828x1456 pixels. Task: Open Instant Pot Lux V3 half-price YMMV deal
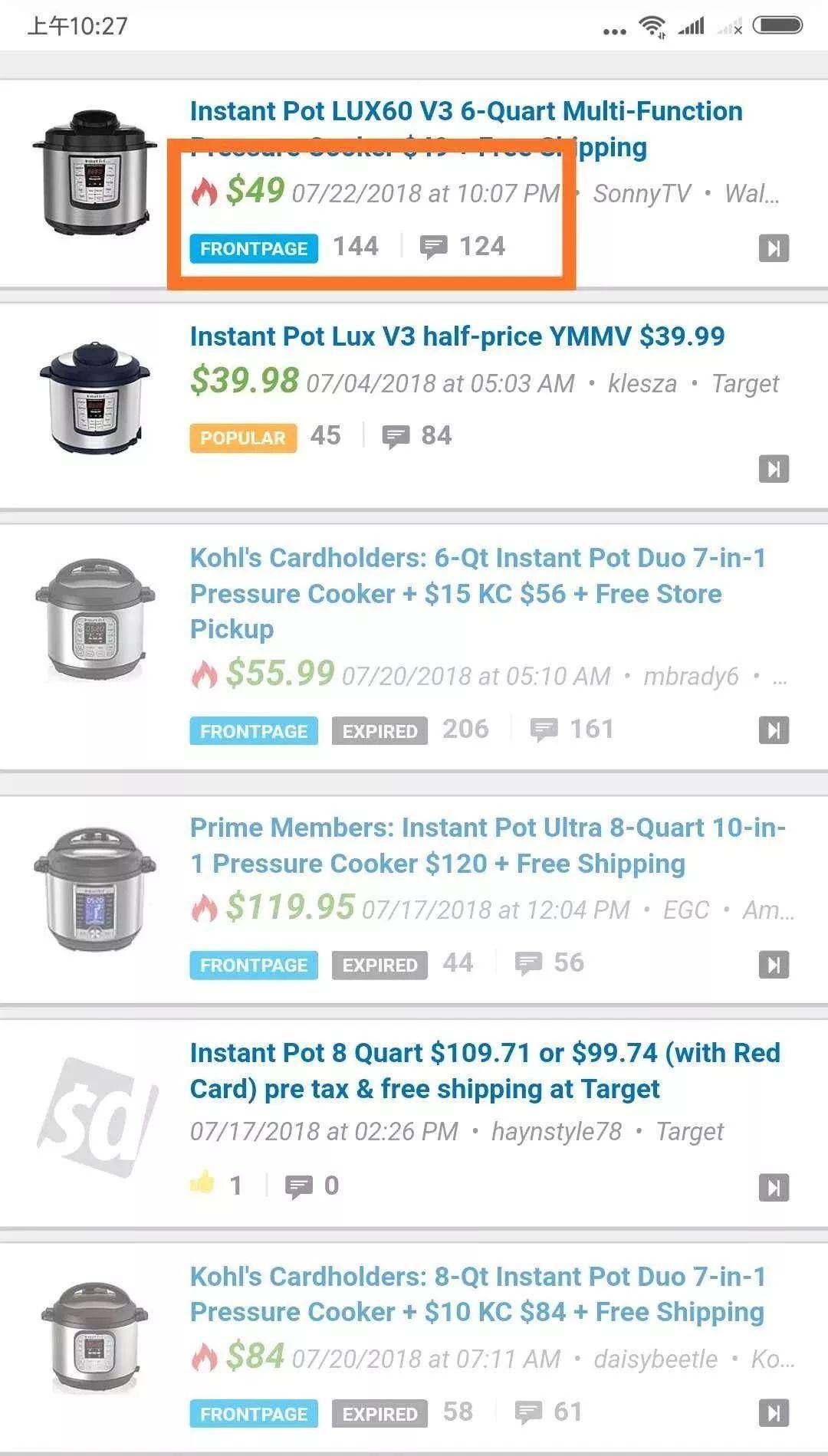tap(457, 336)
